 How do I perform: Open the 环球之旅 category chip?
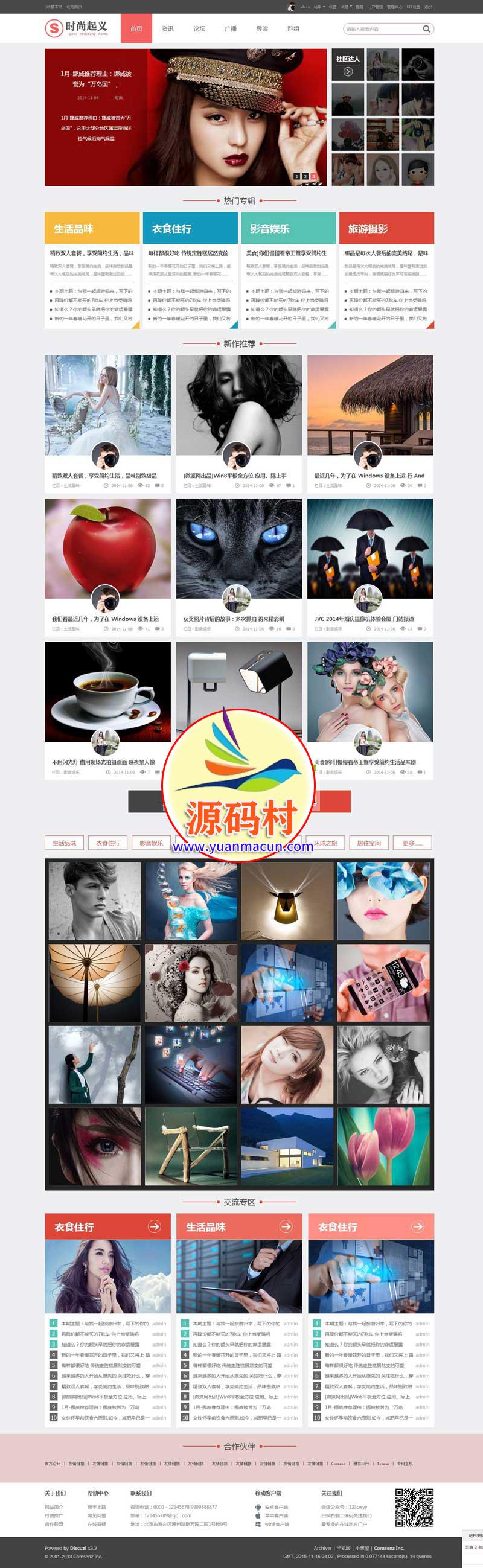(326, 843)
